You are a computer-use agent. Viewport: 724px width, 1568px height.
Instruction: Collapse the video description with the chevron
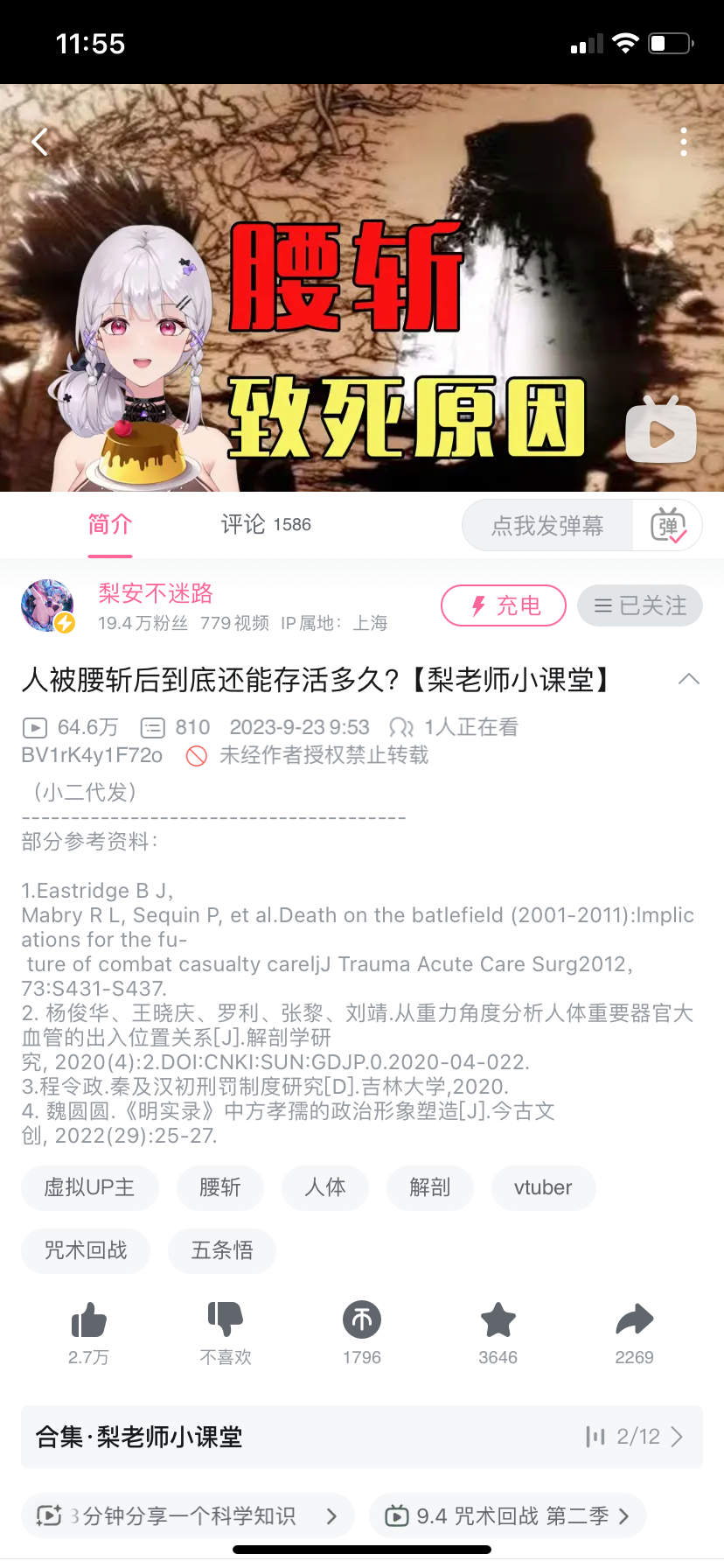[x=689, y=679]
